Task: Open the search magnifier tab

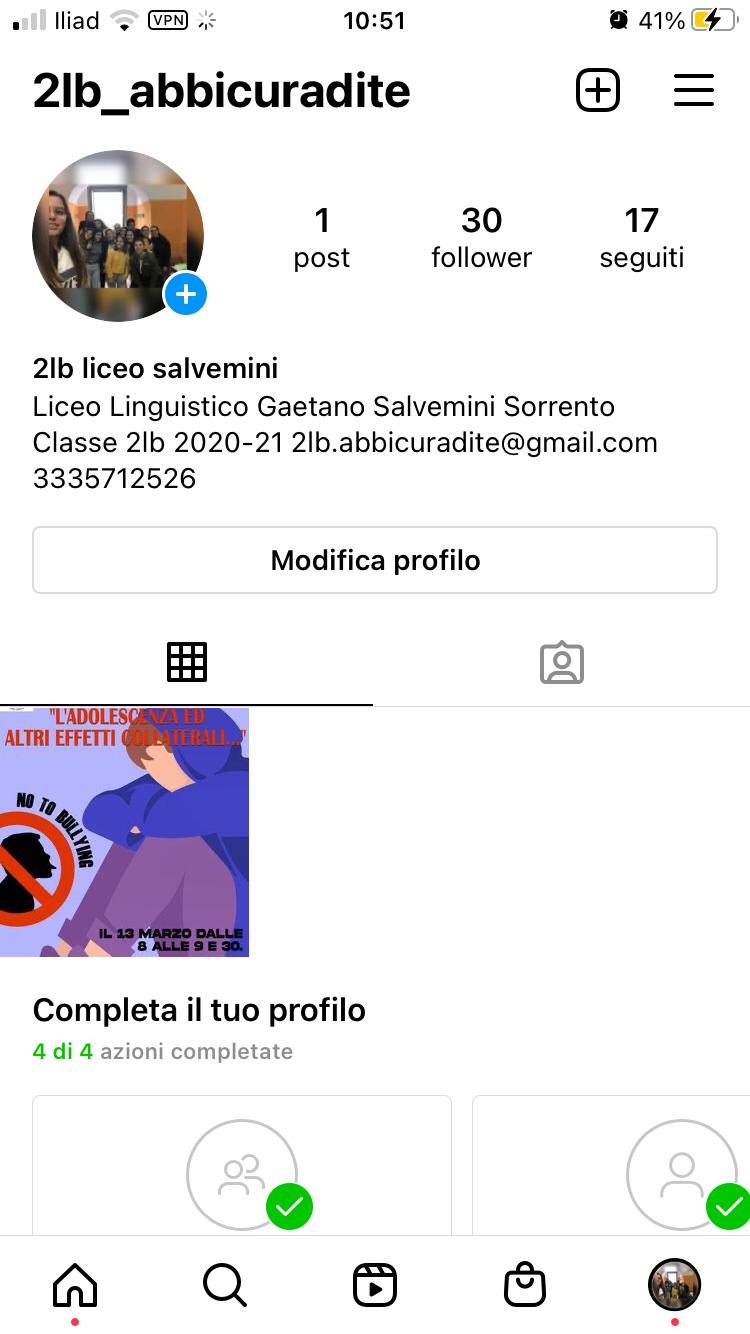Action: tap(224, 1285)
